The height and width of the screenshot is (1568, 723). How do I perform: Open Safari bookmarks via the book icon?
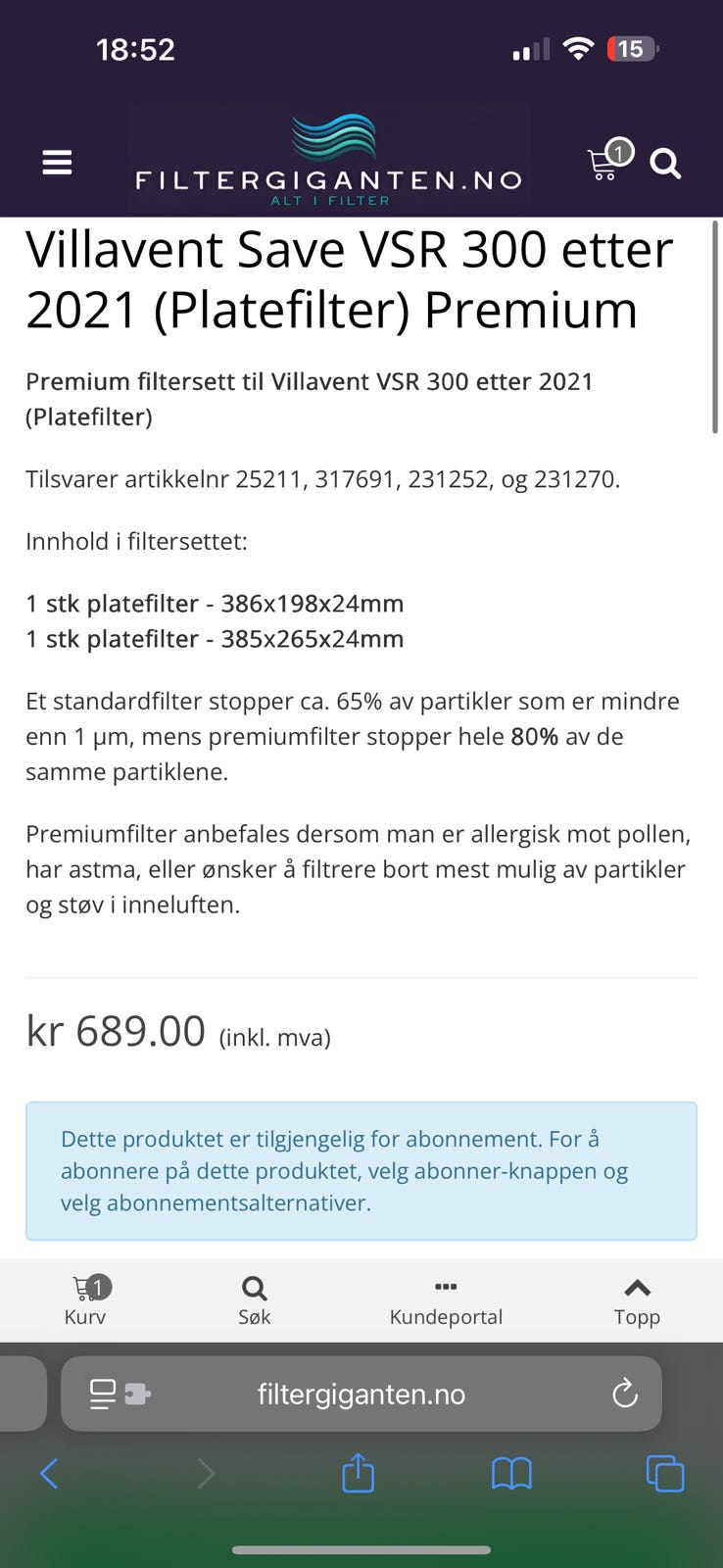(510, 1473)
